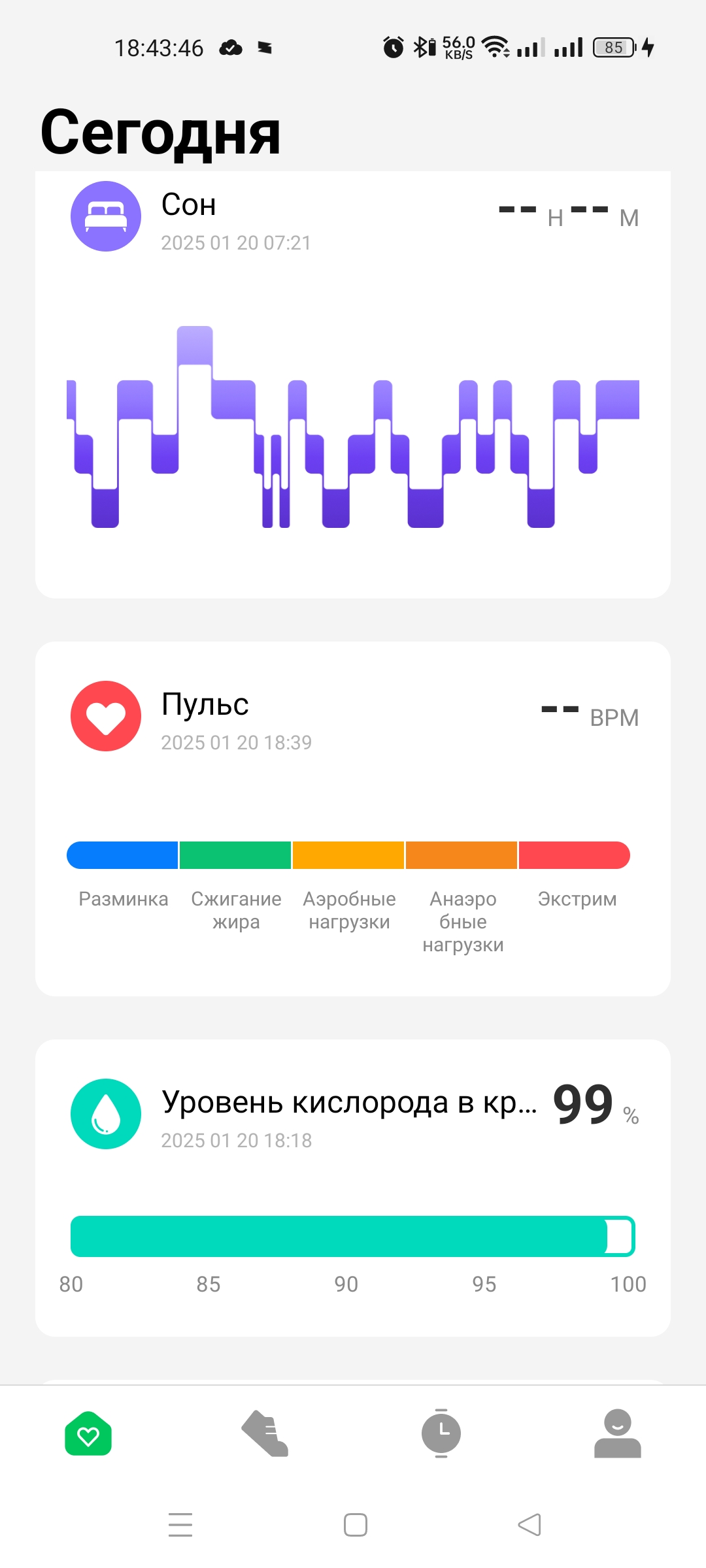Switch to the health heart tab

[x=88, y=1433]
